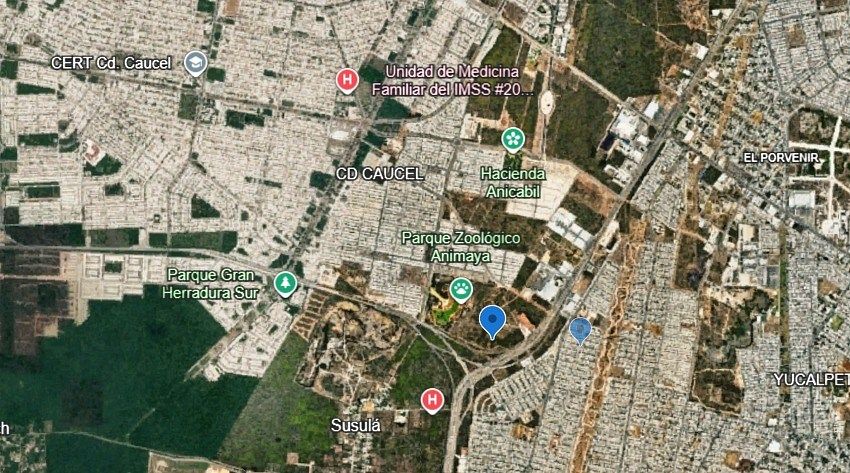Open the CERT Cd. Caucel school marker
Viewport: 850px width, 473px height.
195,63
